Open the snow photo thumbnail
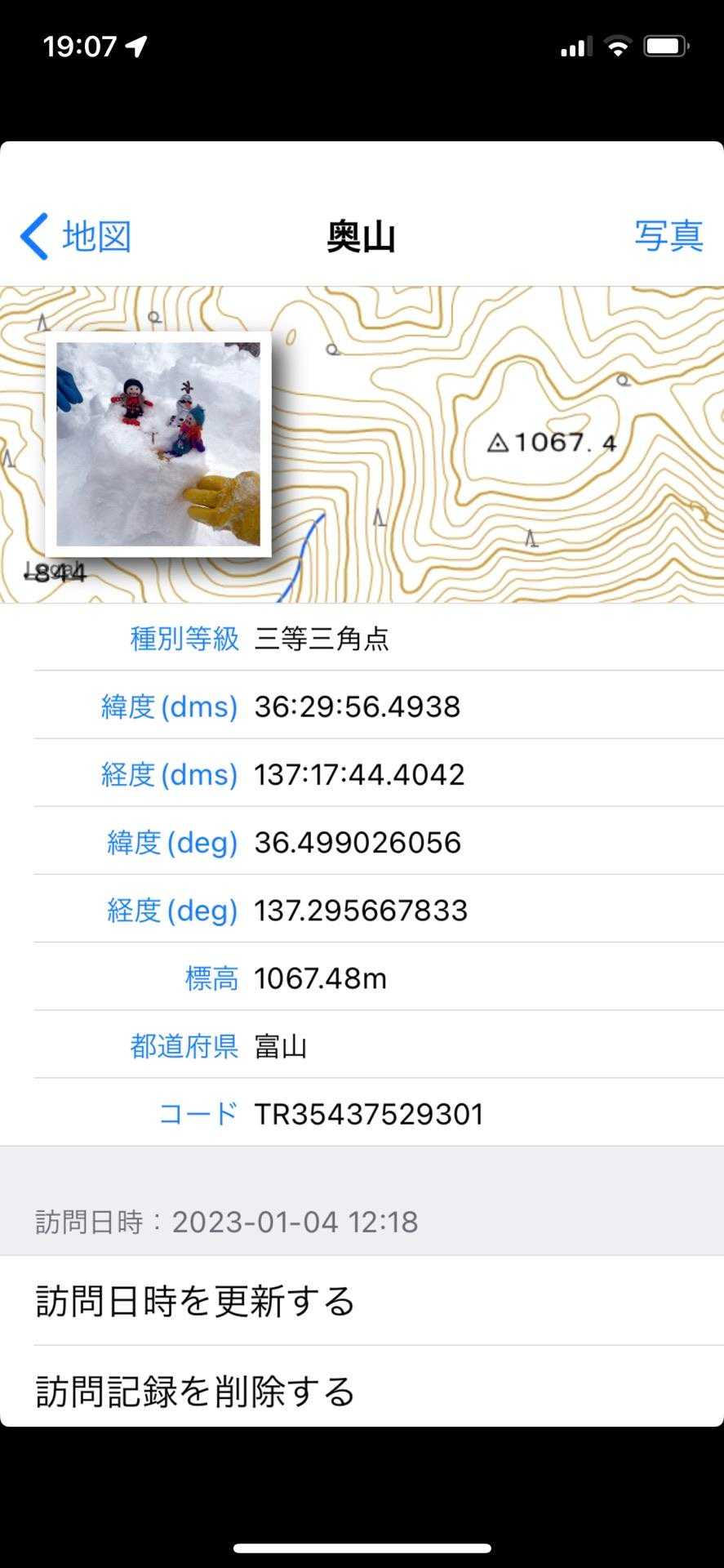 pos(158,444)
